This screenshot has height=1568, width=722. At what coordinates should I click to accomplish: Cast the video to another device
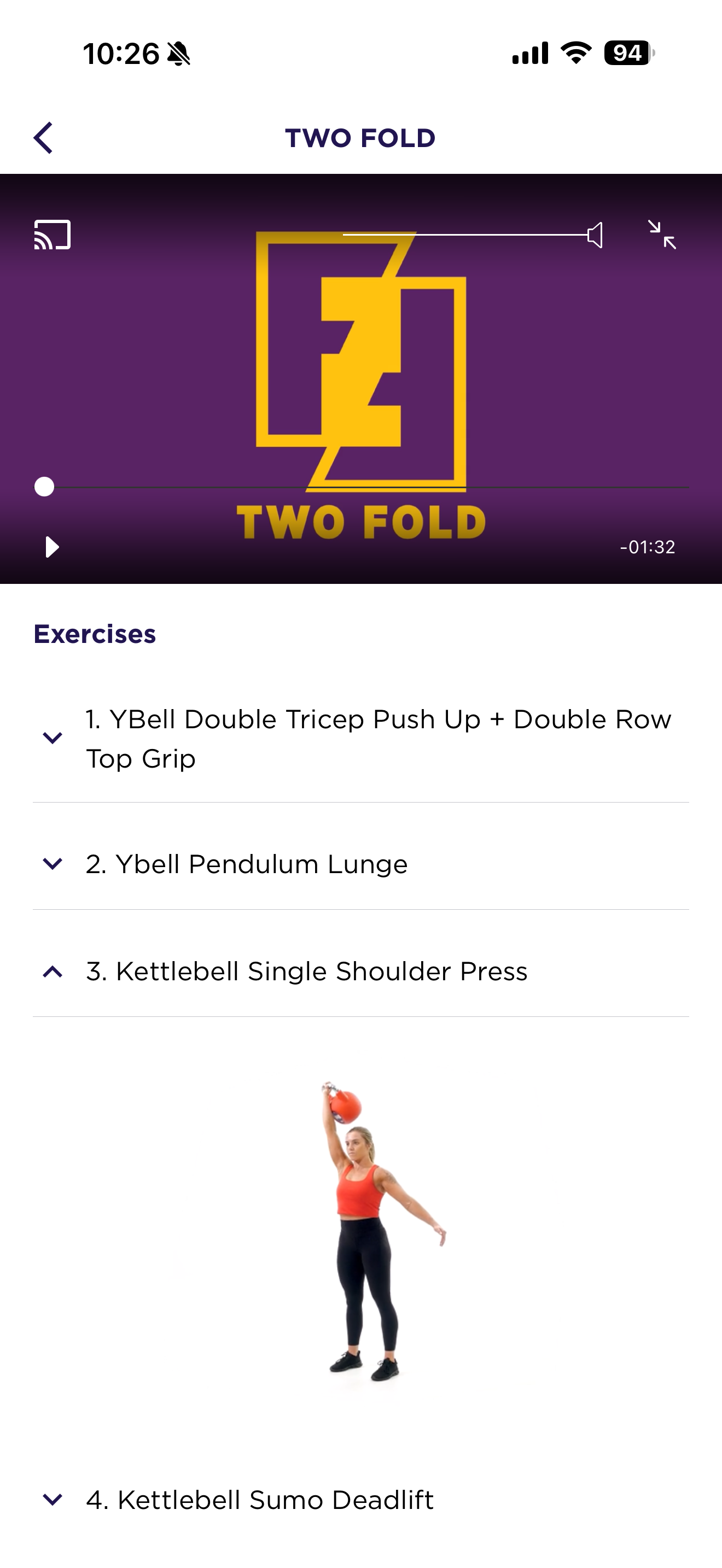coord(53,235)
